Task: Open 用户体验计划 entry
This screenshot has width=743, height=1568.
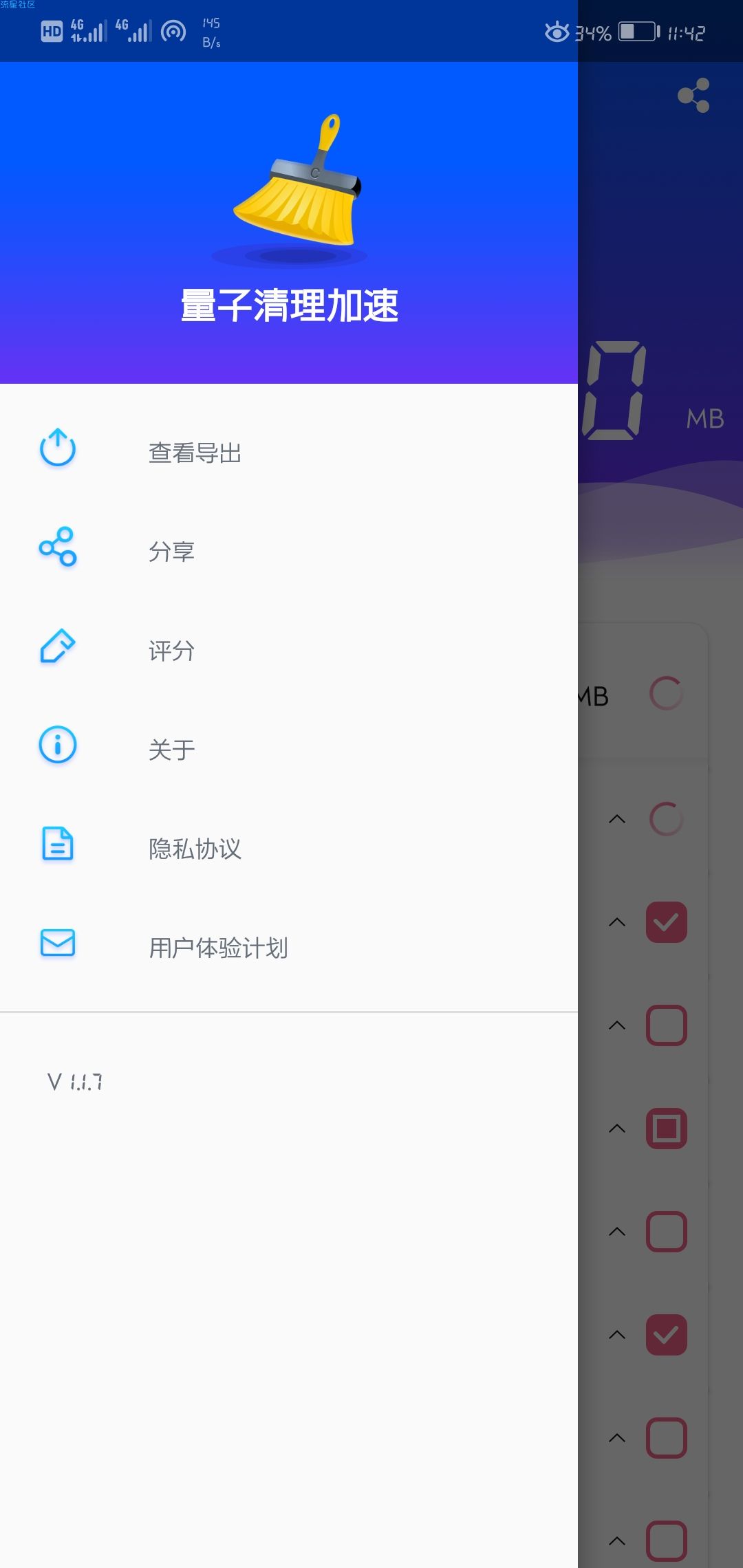Action: [218, 948]
